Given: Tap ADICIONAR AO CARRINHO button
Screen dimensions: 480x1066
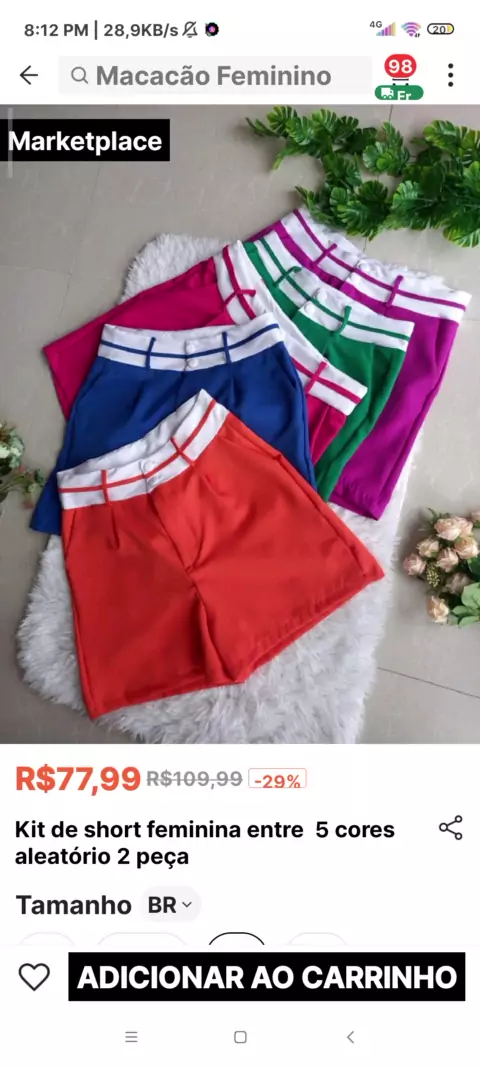Looking at the screenshot, I should [x=267, y=977].
